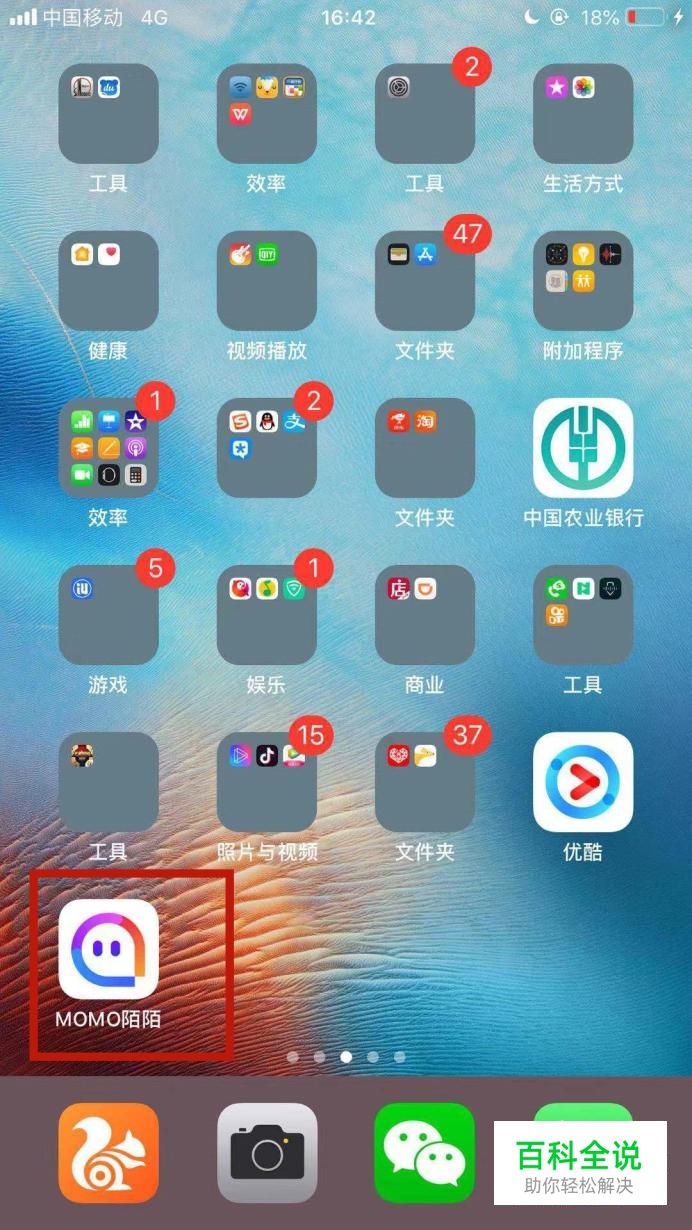The width and height of the screenshot is (692, 1230).
Task: Launch the 优酷 video app
Action: (582, 782)
